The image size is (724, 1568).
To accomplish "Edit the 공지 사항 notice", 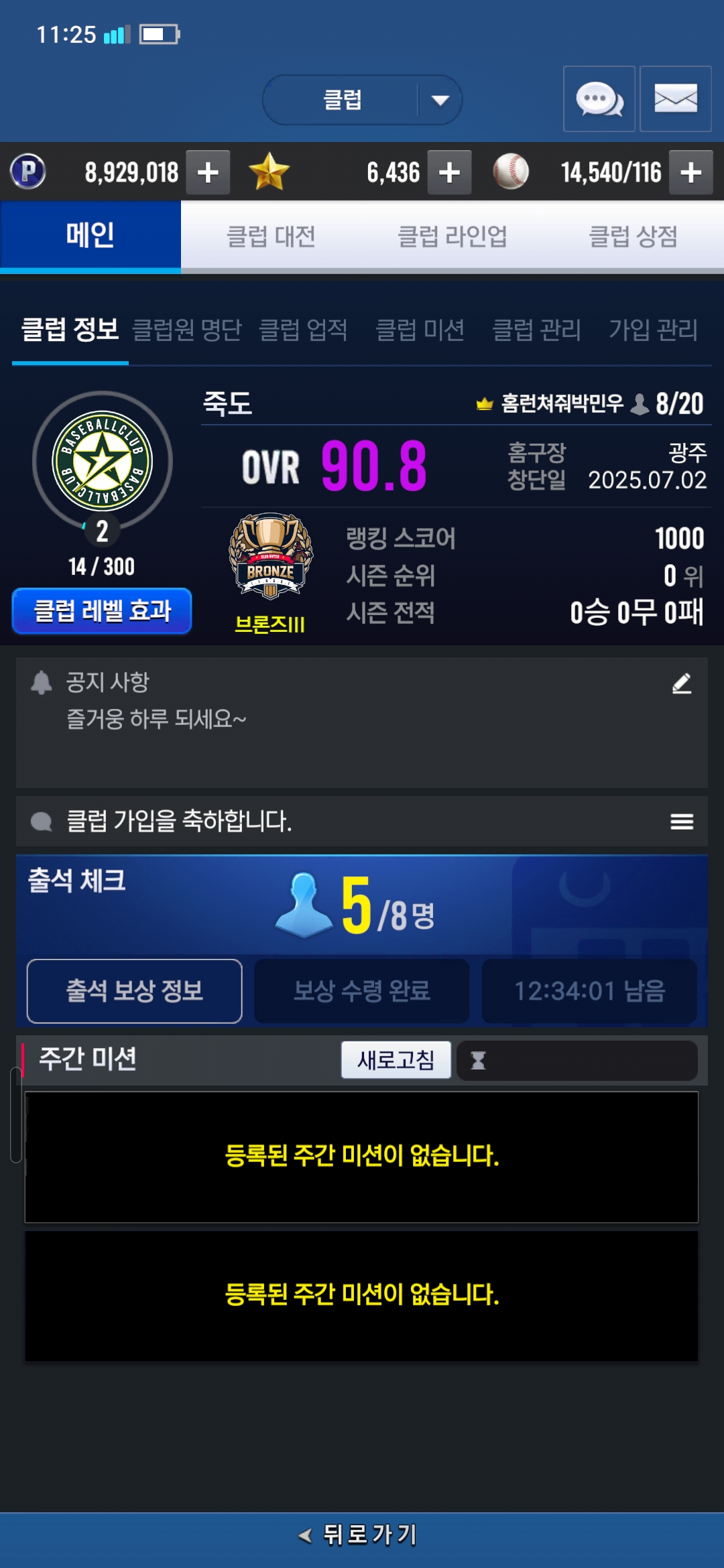I will (x=682, y=683).
